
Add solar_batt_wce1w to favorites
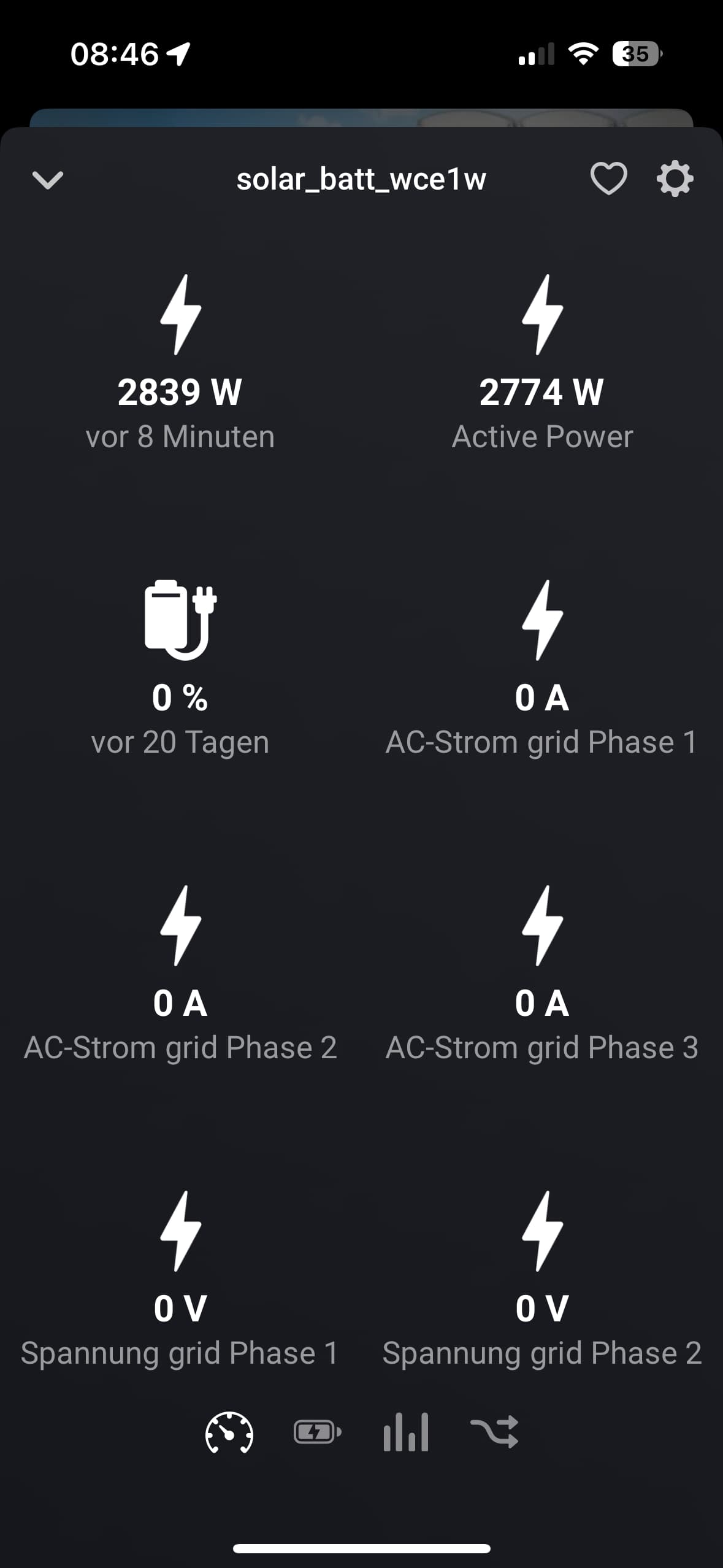[x=608, y=179]
